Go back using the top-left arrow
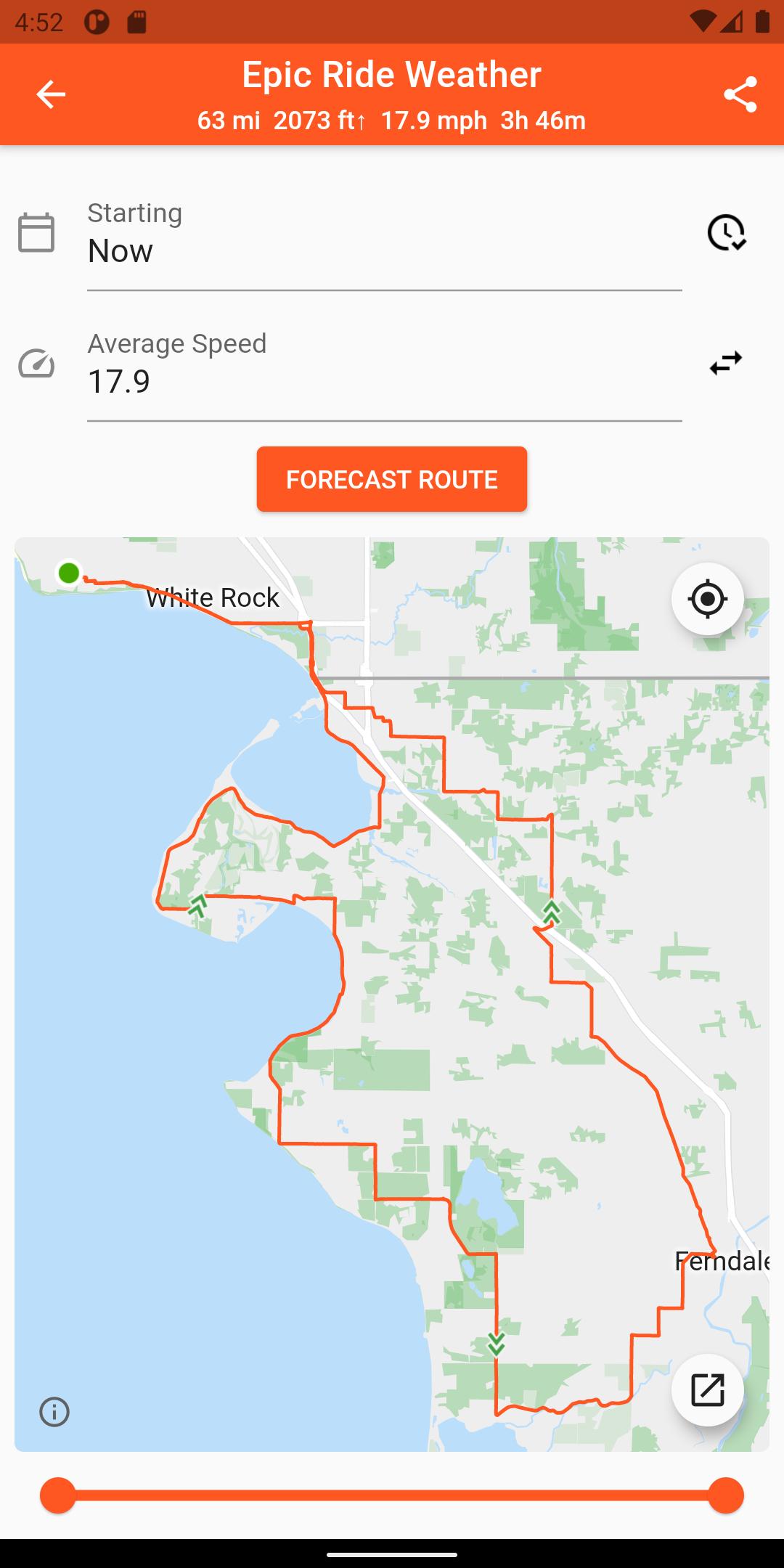Viewport: 784px width, 1568px height. 51,94
